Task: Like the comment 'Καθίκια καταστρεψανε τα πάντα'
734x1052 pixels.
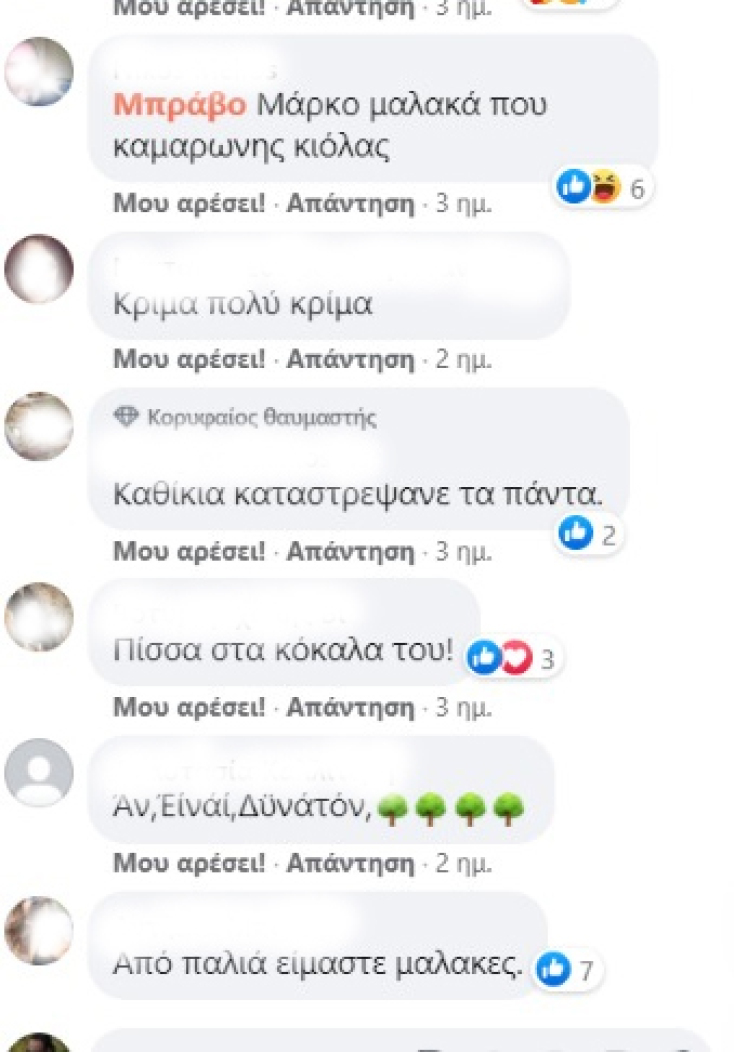Action: tap(188, 551)
